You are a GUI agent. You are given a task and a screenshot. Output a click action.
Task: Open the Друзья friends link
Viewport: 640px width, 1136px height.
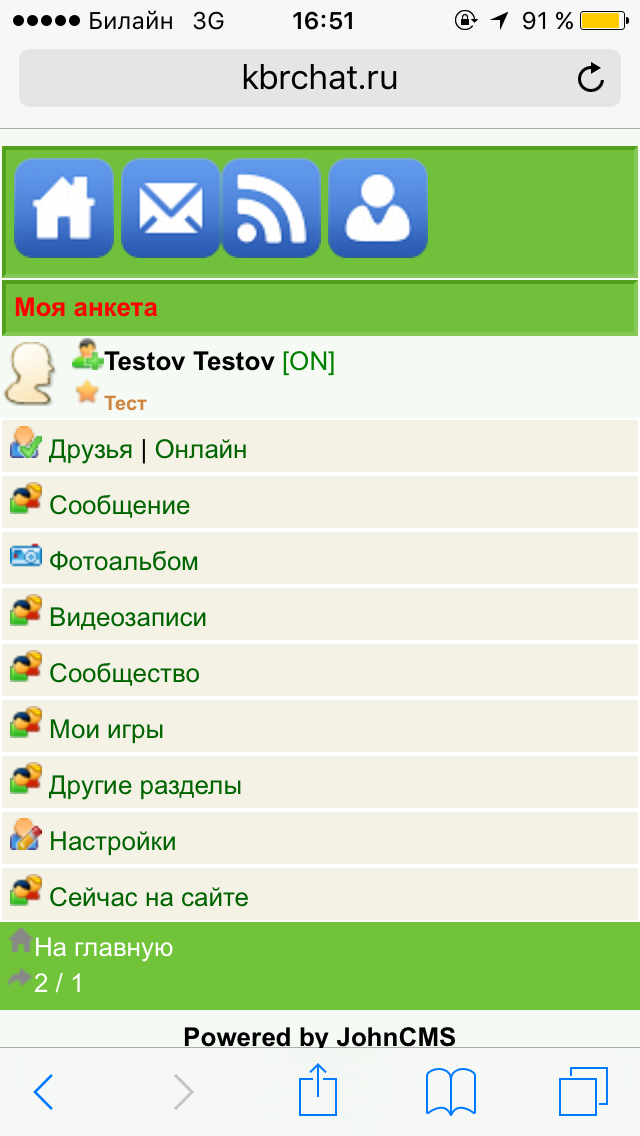[x=90, y=450]
